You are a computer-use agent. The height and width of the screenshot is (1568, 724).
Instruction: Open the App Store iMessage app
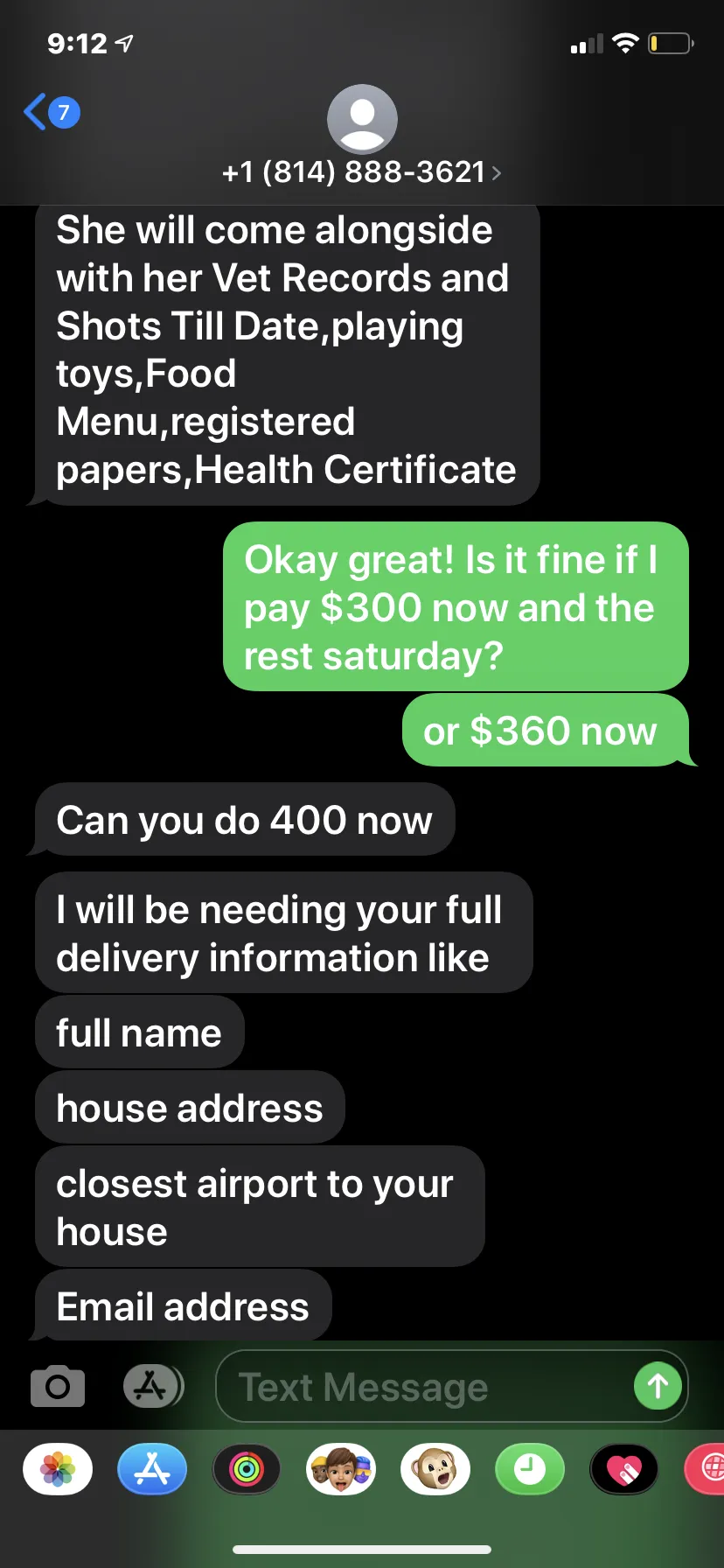pos(152,1469)
